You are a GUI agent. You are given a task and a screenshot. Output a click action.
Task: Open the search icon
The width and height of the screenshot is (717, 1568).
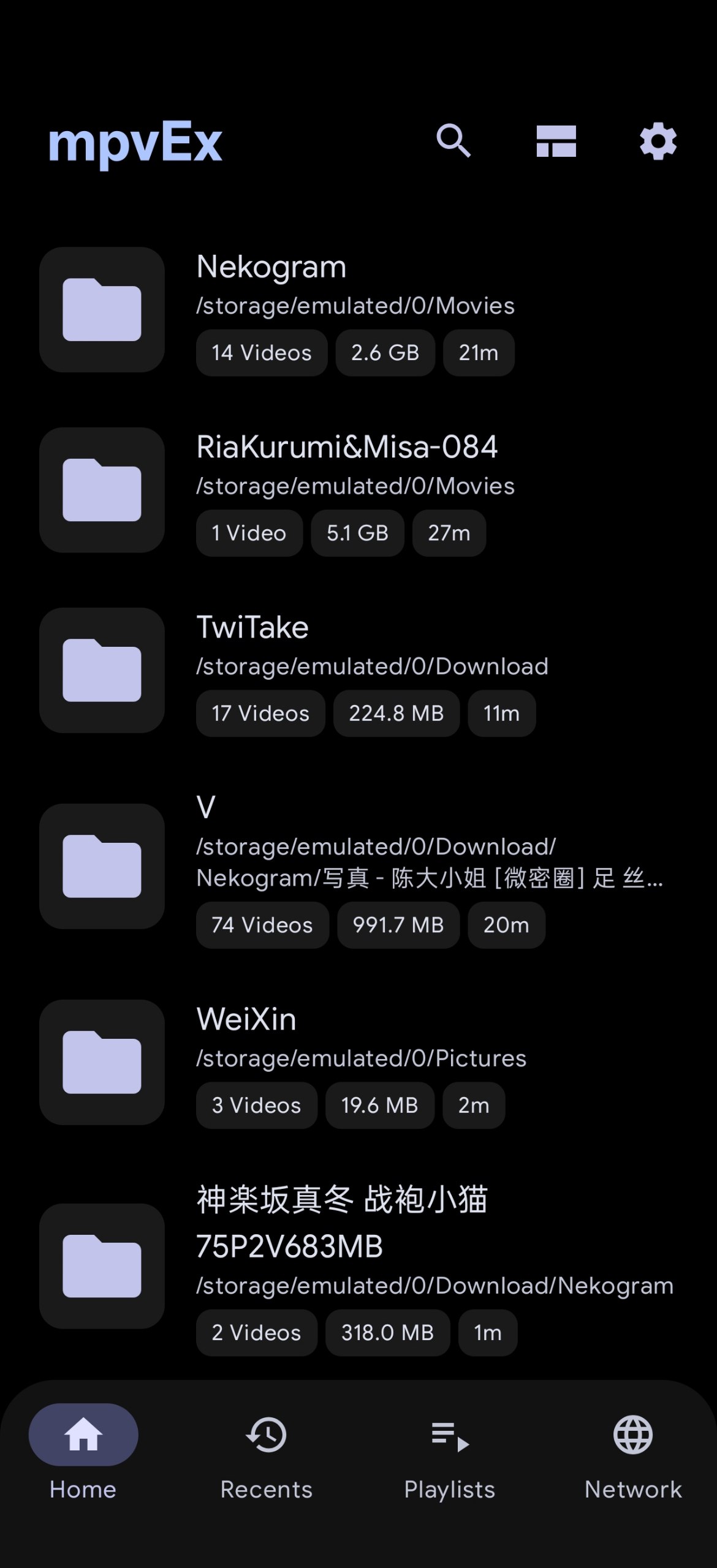pos(453,141)
